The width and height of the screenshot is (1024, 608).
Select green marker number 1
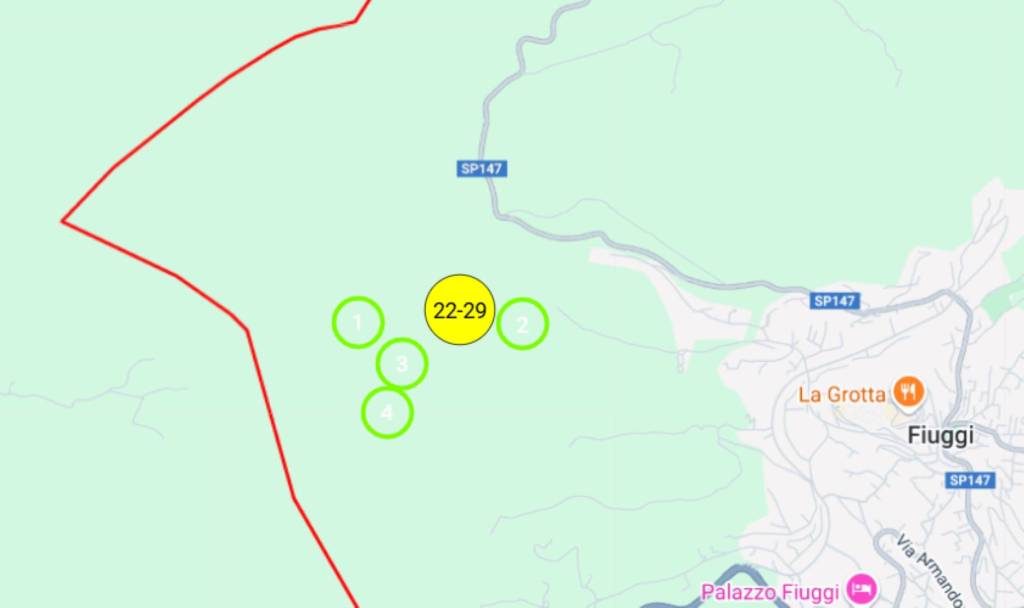358,323
